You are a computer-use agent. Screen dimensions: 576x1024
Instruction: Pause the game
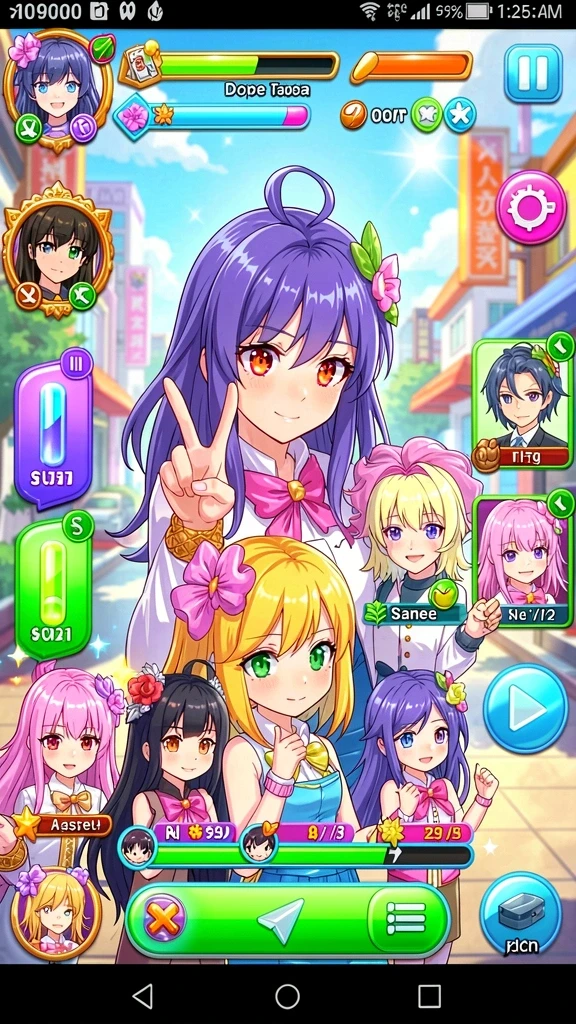coord(533,73)
